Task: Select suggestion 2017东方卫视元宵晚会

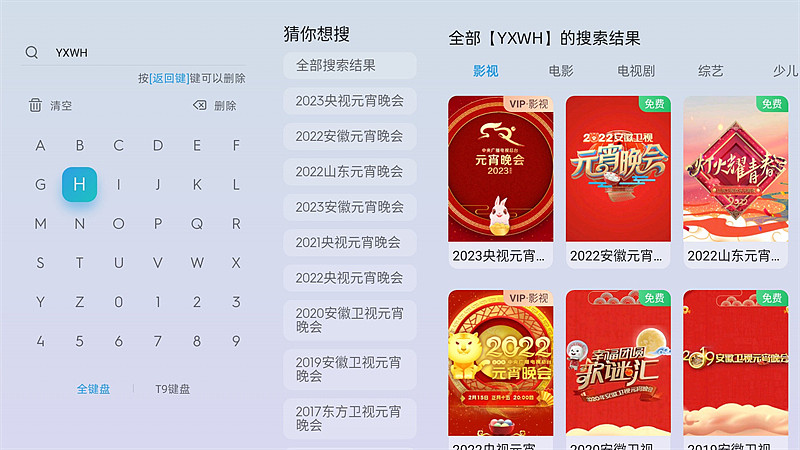Action: pos(349,418)
